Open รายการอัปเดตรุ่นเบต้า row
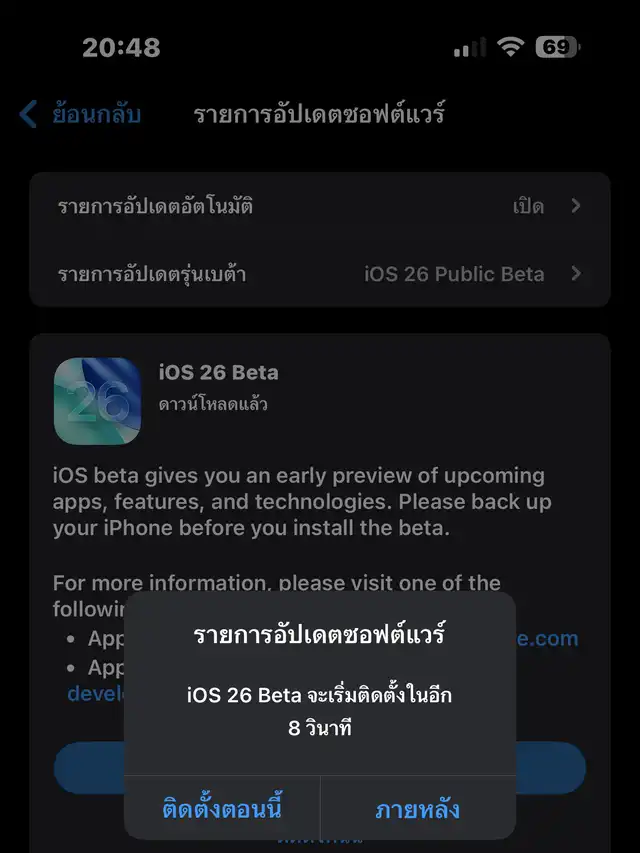This screenshot has height=853, width=640. pos(319,274)
